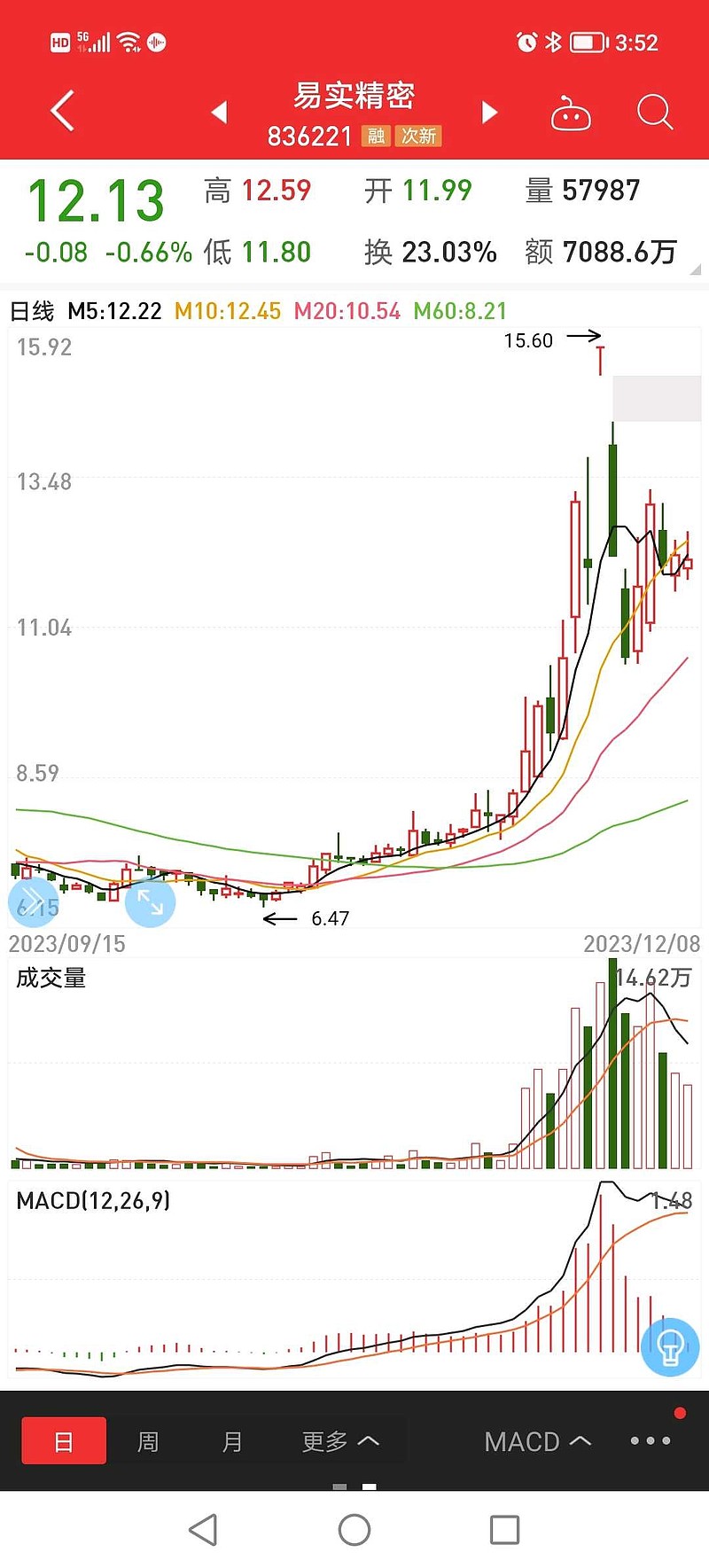The image size is (709, 1568).
Task: Open the MACD indicator selector
Action: (537, 1441)
